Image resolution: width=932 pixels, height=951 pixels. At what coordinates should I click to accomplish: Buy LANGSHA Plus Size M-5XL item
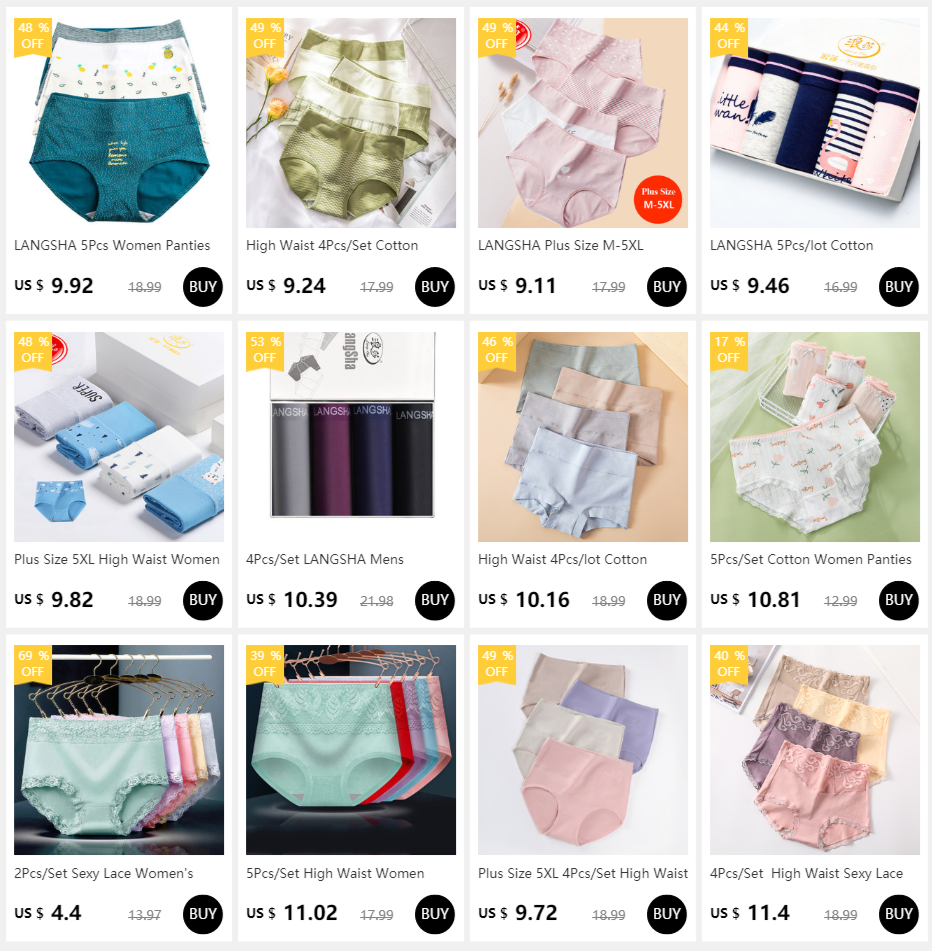click(666, 286)
